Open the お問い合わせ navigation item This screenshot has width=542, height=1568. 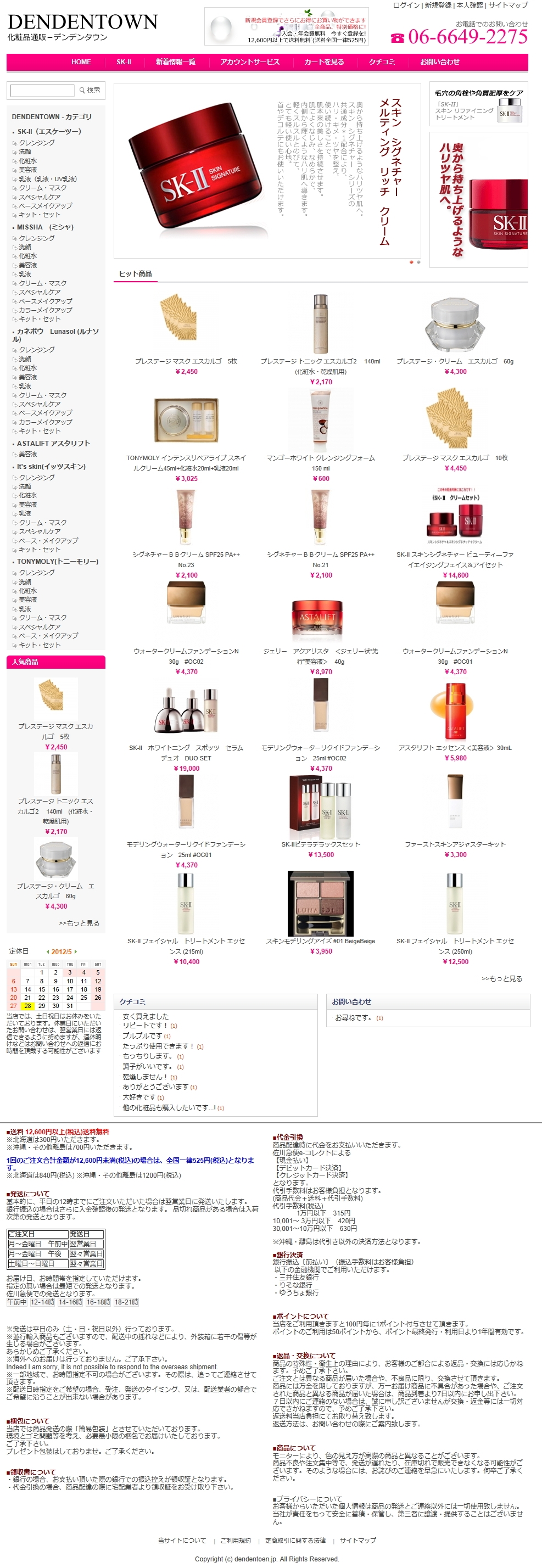click(439, 62)
